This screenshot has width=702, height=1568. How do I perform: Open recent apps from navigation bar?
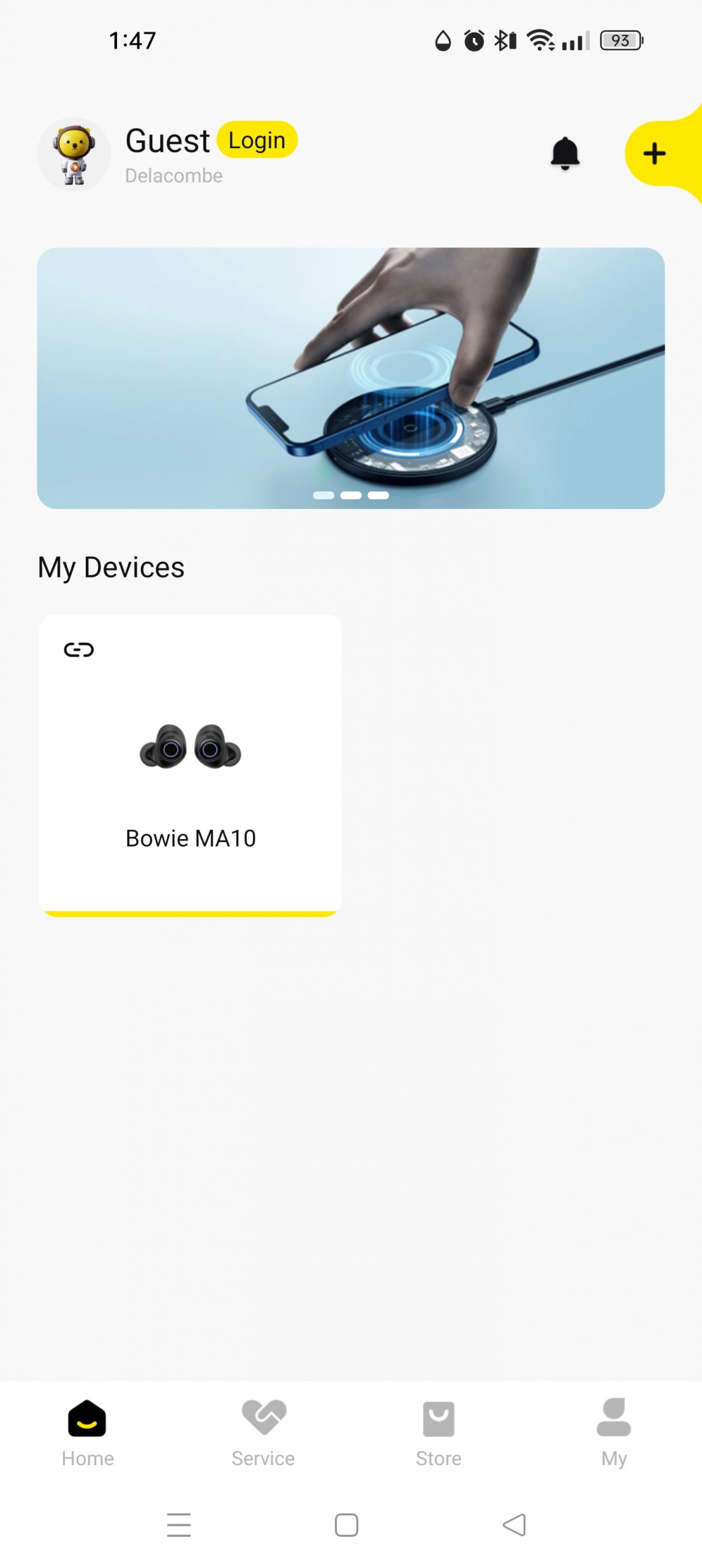(179, 1525)
